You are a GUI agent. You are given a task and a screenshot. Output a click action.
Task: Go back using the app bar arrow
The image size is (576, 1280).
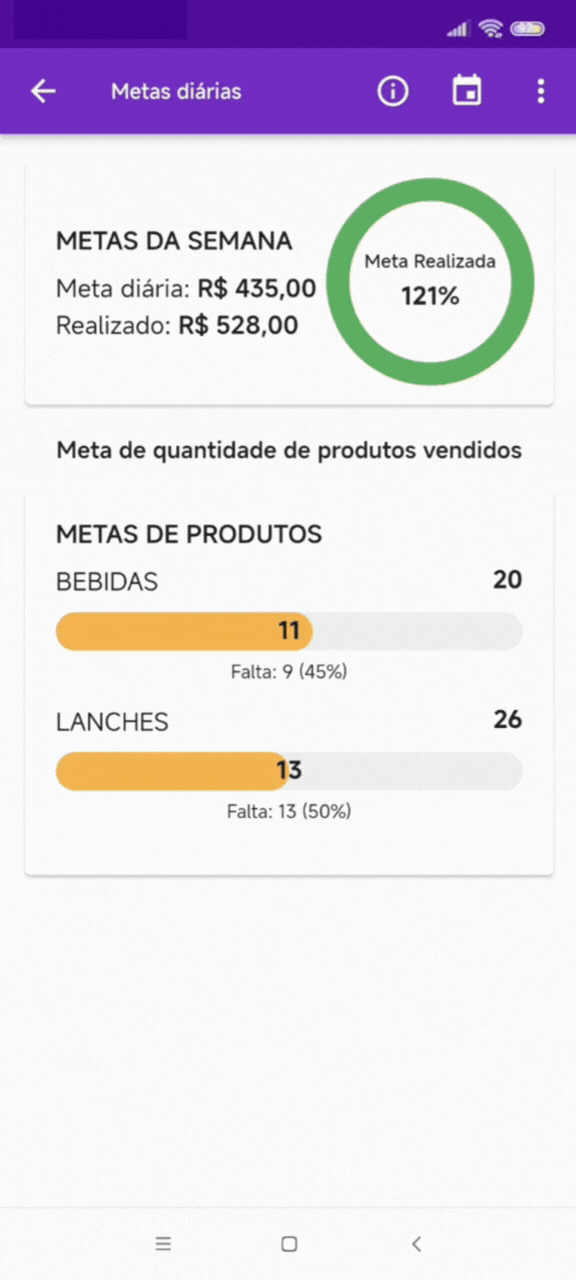point(43,92)
